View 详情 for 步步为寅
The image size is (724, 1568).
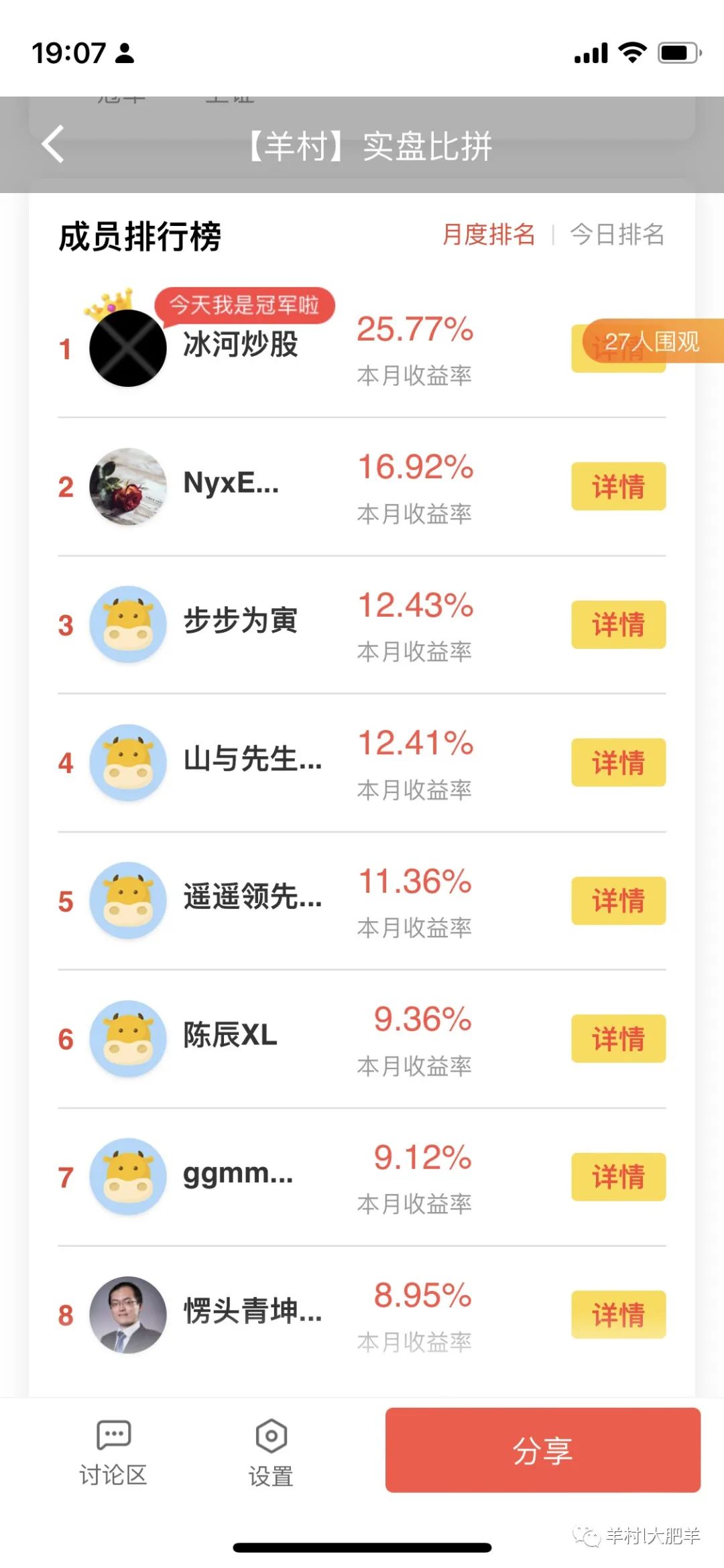(618, 625)
